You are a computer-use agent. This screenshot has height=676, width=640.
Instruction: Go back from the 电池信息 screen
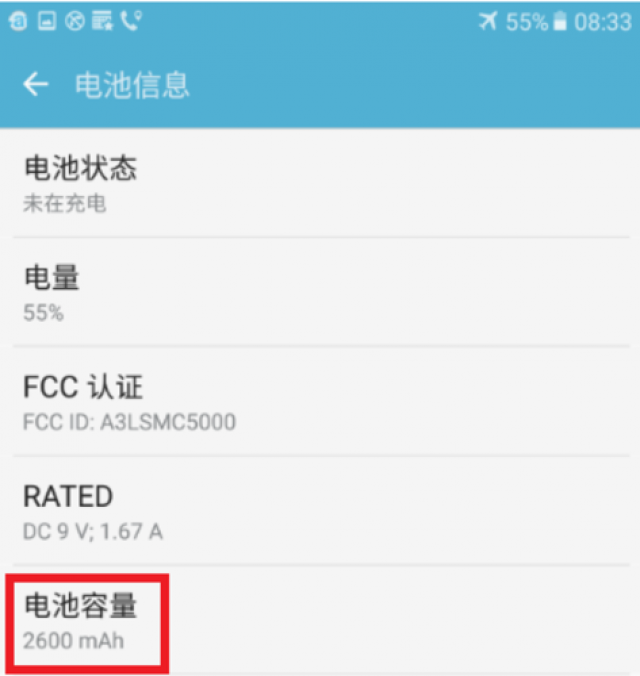pos(36,85)
